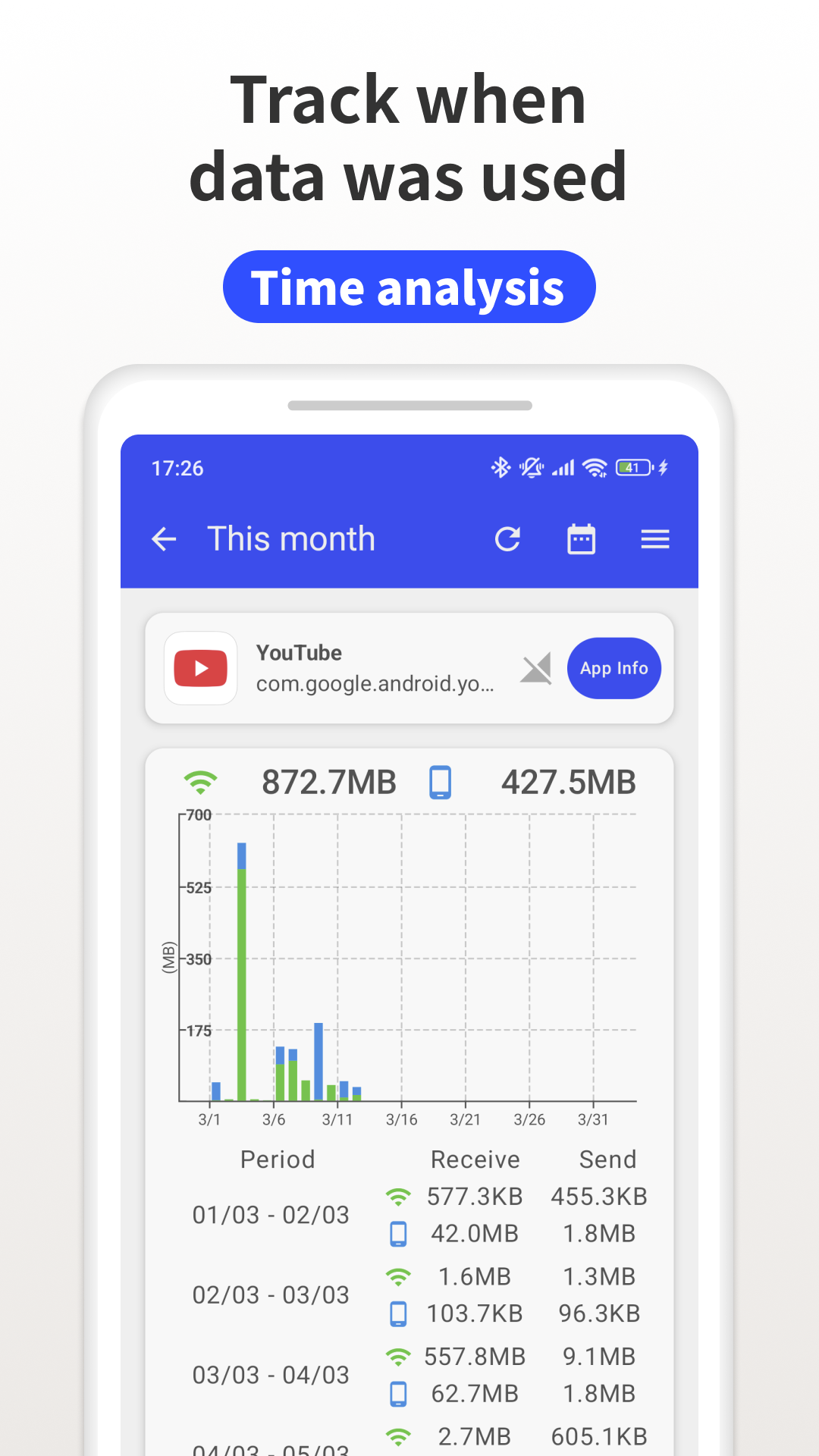Toggle the Bluetooth status bar icon

[x=500, y=468]
